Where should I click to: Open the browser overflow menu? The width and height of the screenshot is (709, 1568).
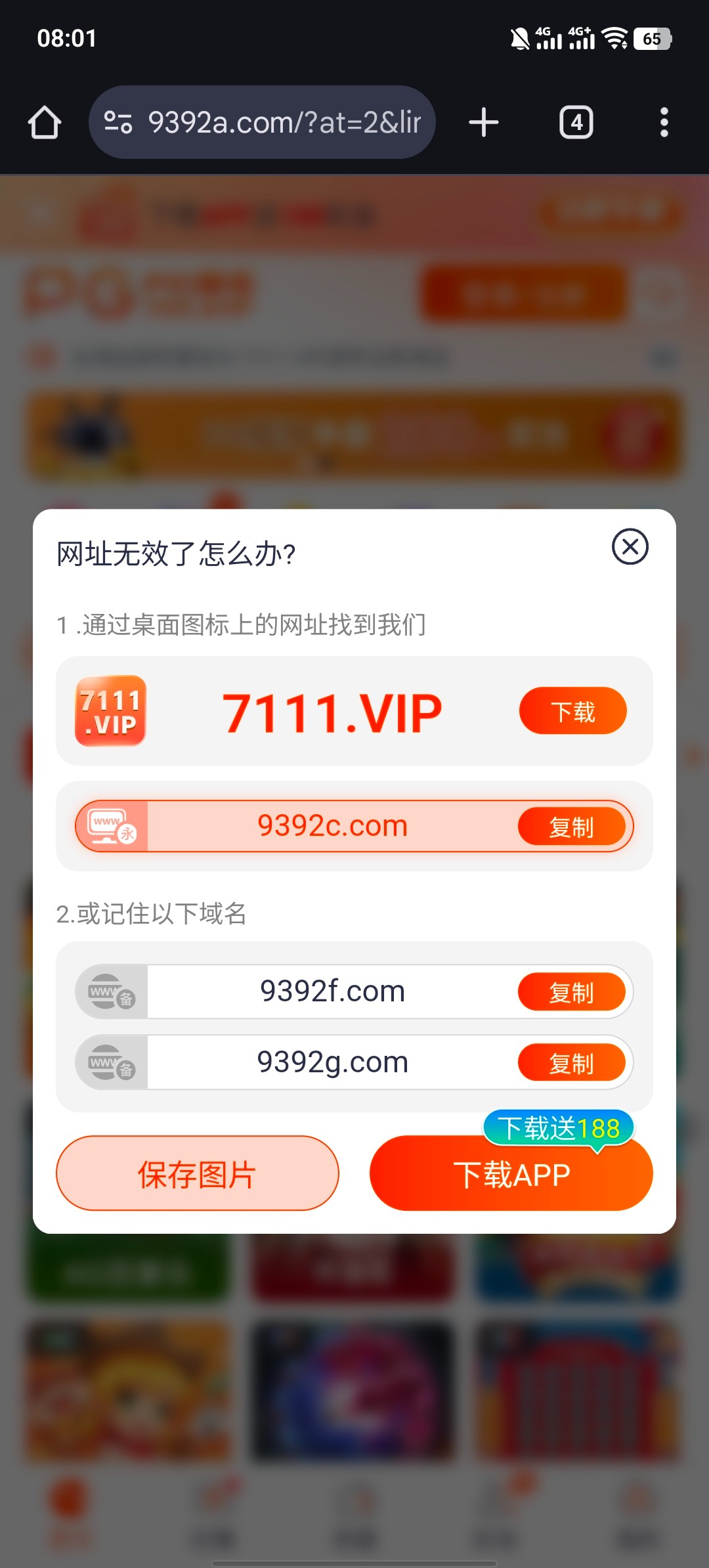(664, 123)
